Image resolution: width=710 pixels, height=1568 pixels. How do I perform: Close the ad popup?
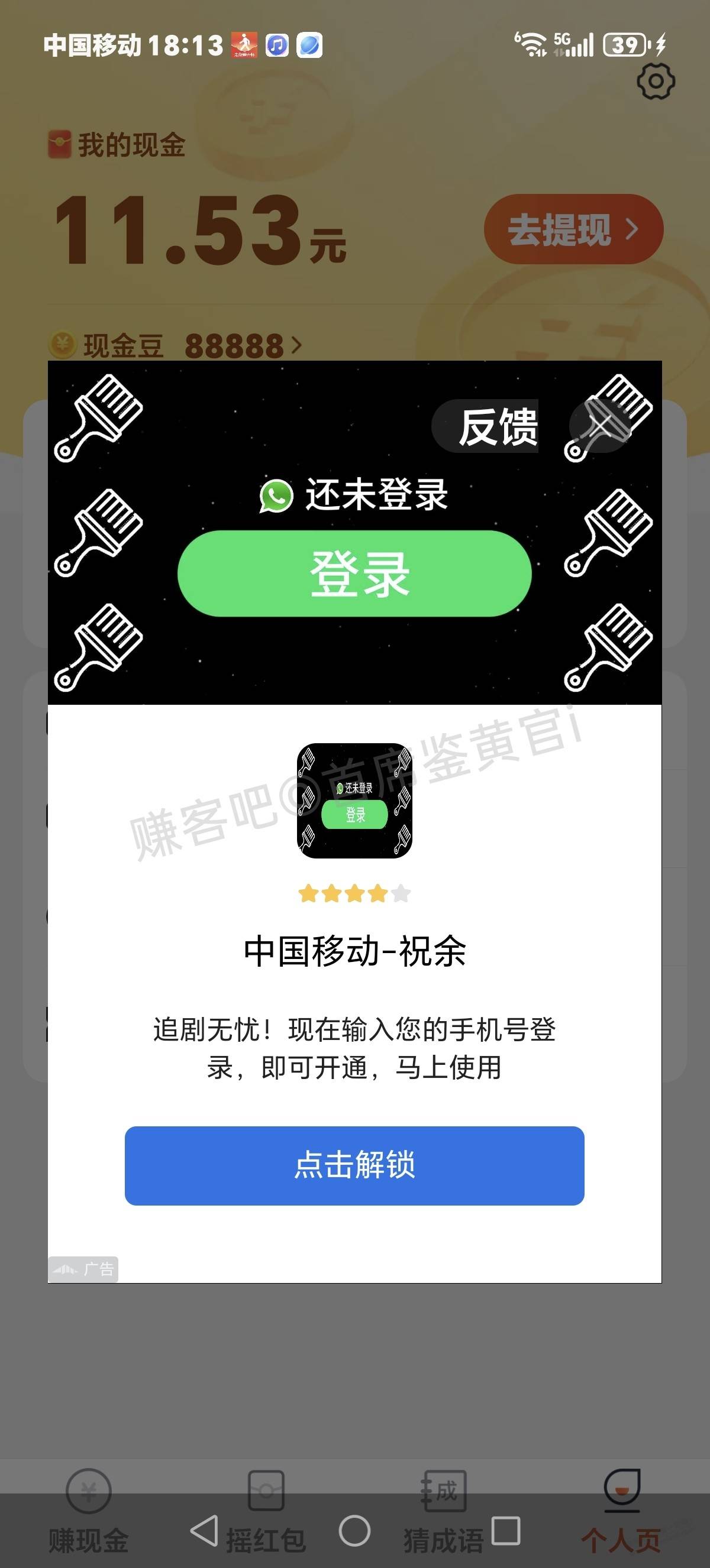(600, 426)
